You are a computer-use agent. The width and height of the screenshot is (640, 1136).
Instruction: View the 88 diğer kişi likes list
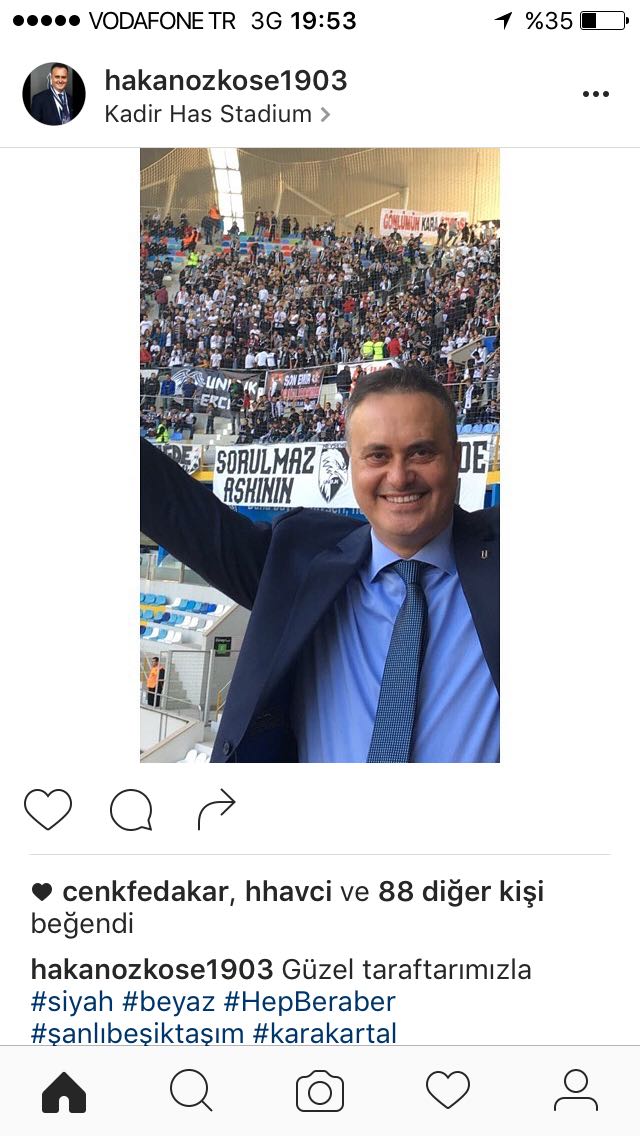pos(460,892)
